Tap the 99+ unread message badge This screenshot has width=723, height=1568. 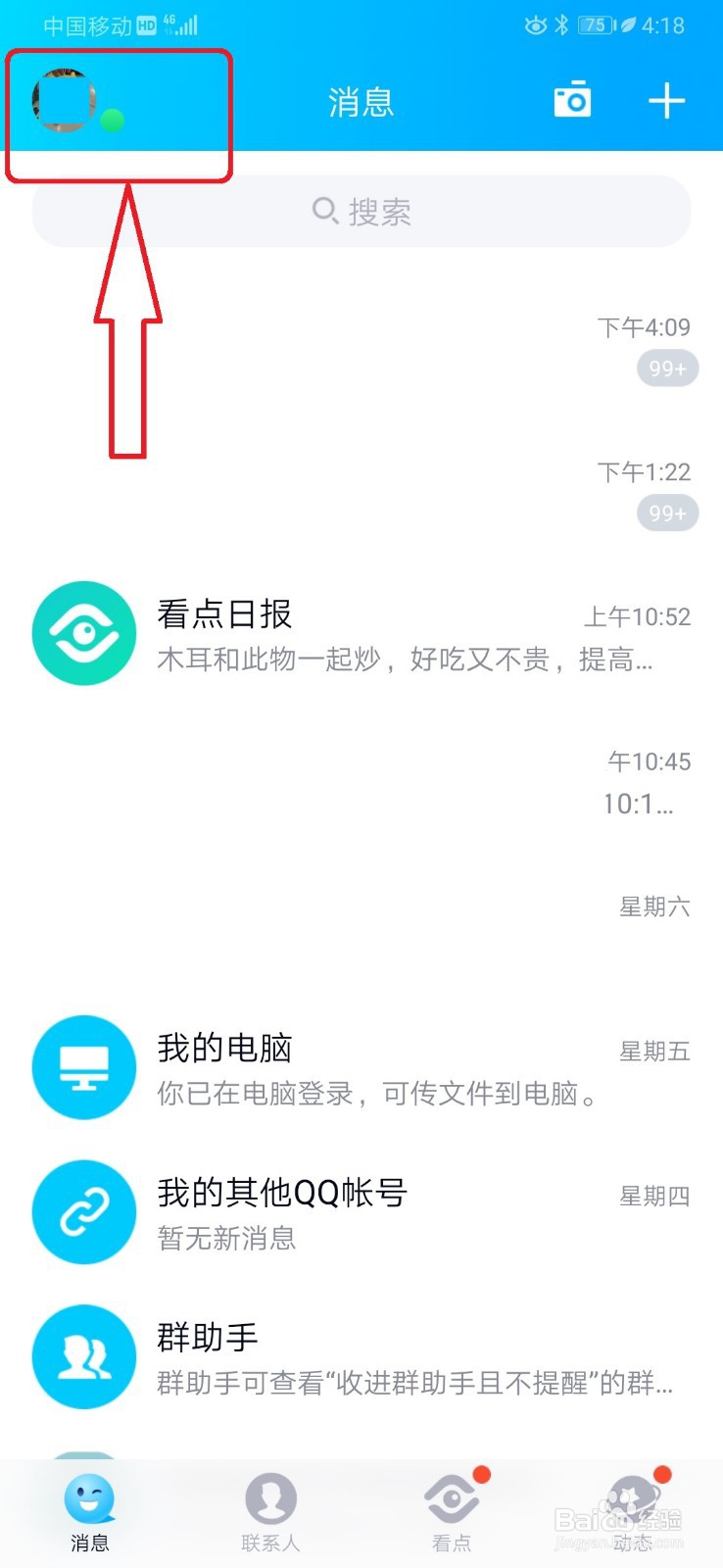[x=666, y=367]
